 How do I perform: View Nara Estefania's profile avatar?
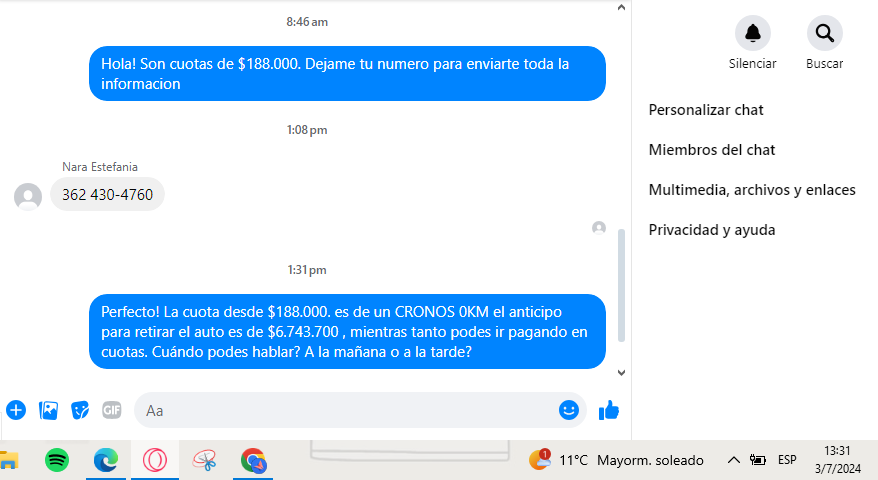pyautogui.click(x=28, y=196)
